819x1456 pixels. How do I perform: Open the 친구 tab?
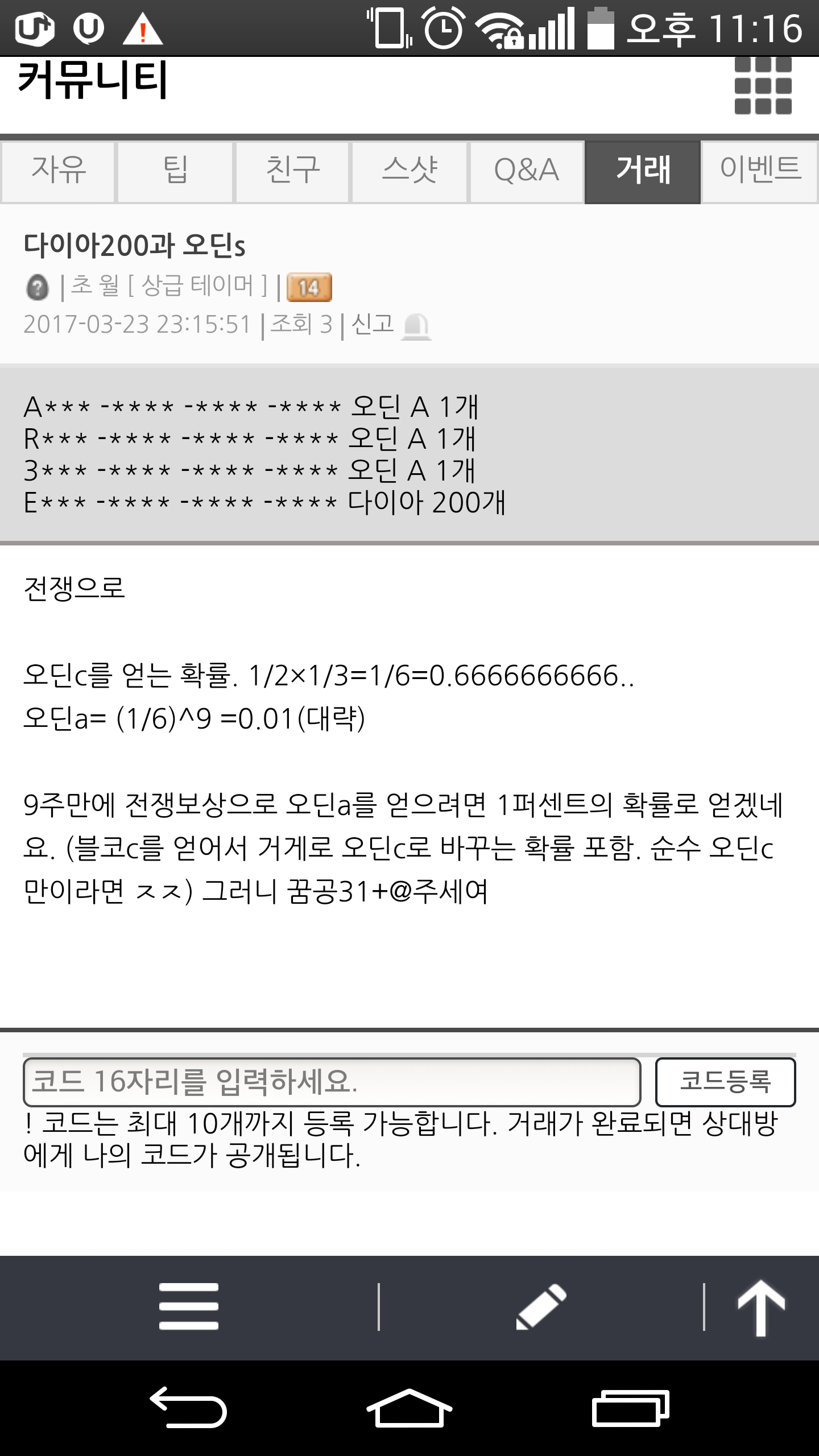pyautogui.click(x=292, y=171)
